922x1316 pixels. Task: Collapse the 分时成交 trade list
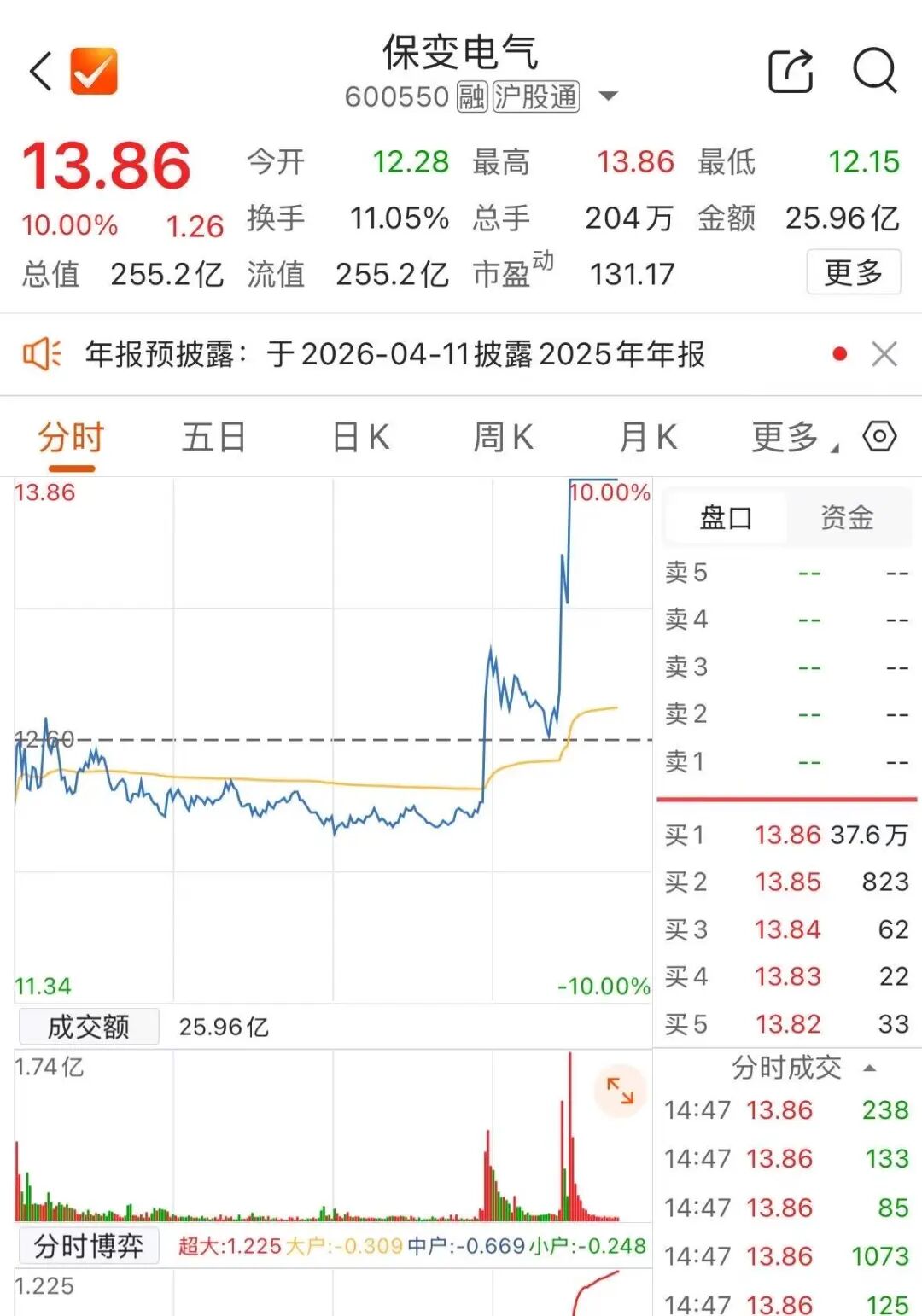pyautogui.click(x=869, y=1069)
